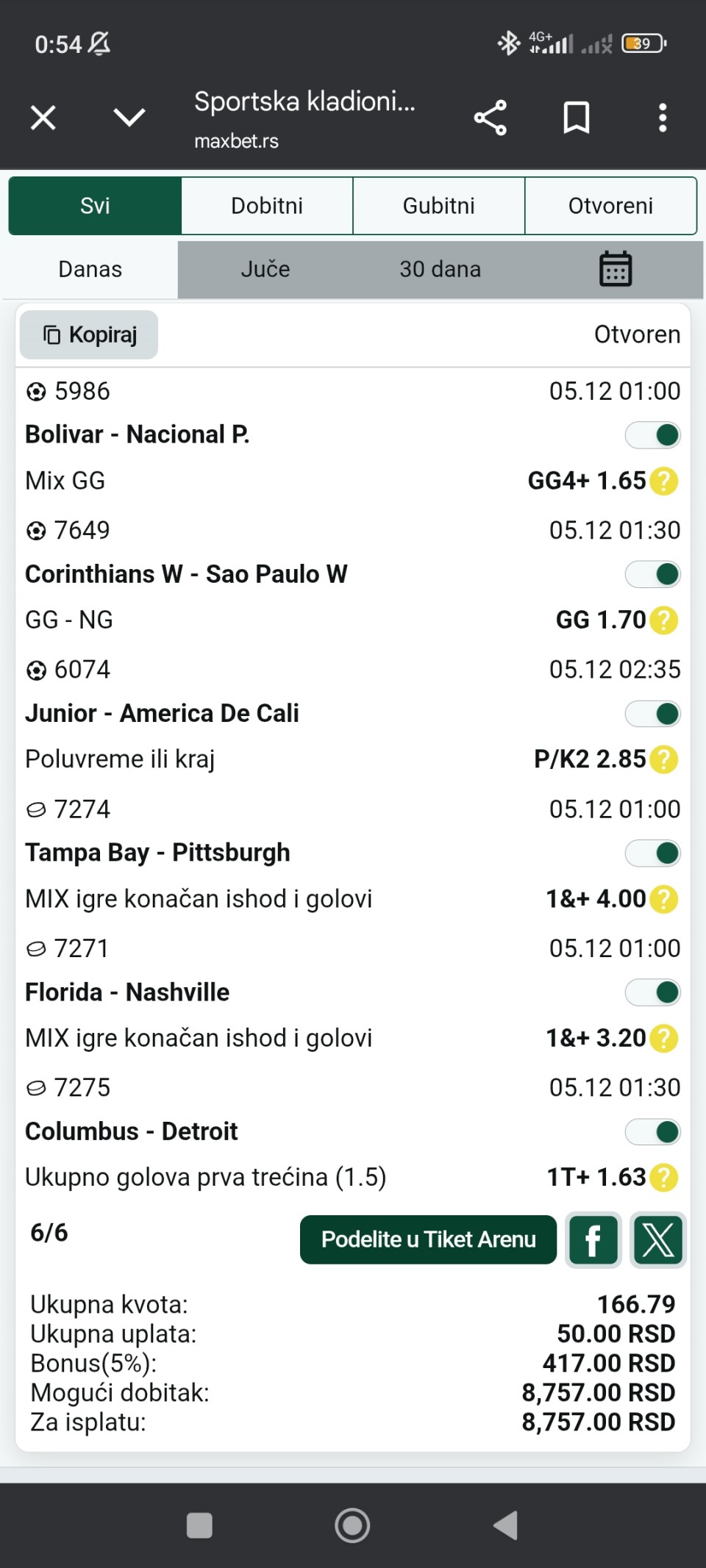This screenshot has height=1568, width=706.
Task: Disable the Tampa Bay - Pittsburgh switch
Action: coord(653,853)
